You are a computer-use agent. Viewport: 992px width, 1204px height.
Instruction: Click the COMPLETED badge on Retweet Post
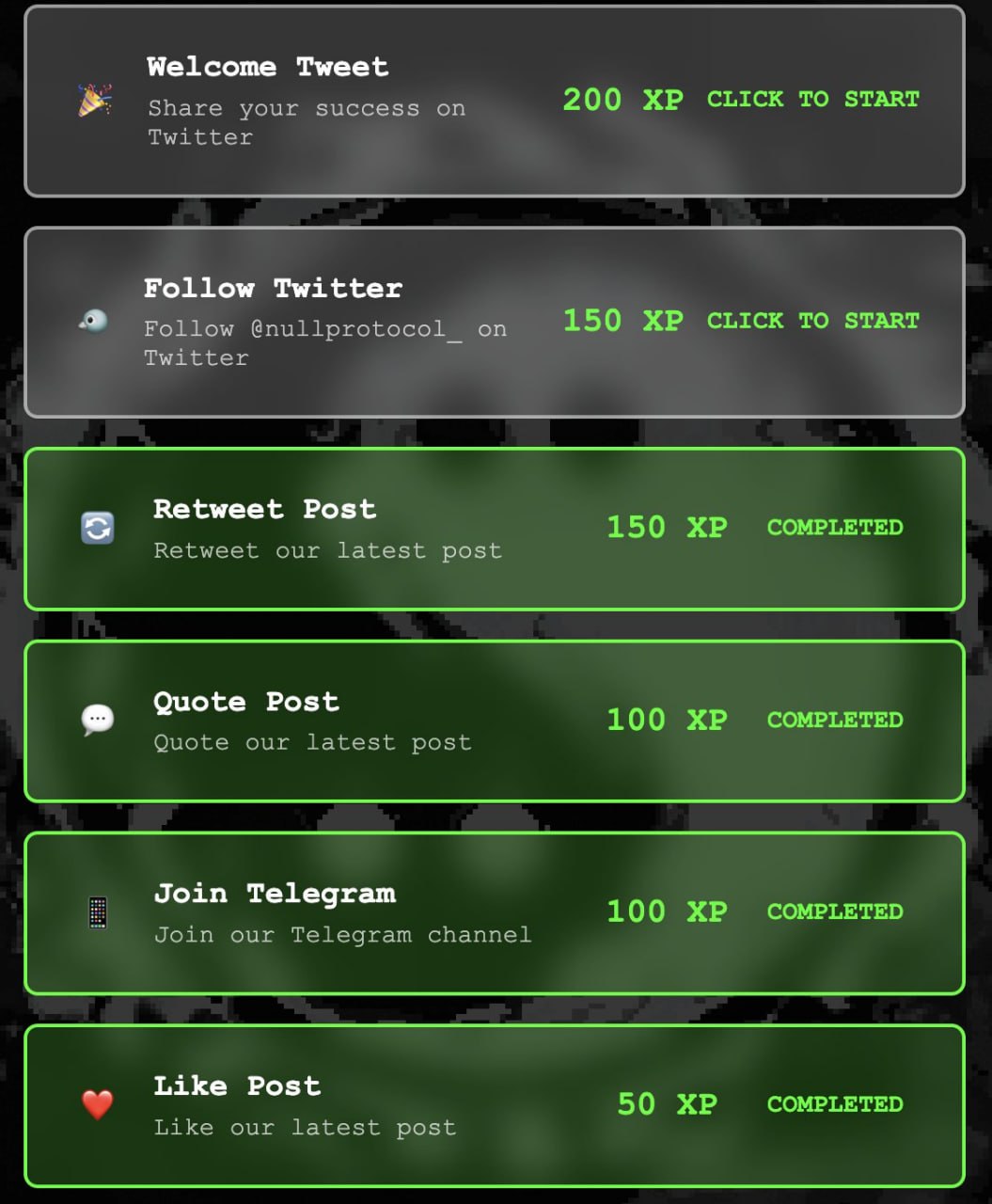pyautogui.click(x=833, y=528)
